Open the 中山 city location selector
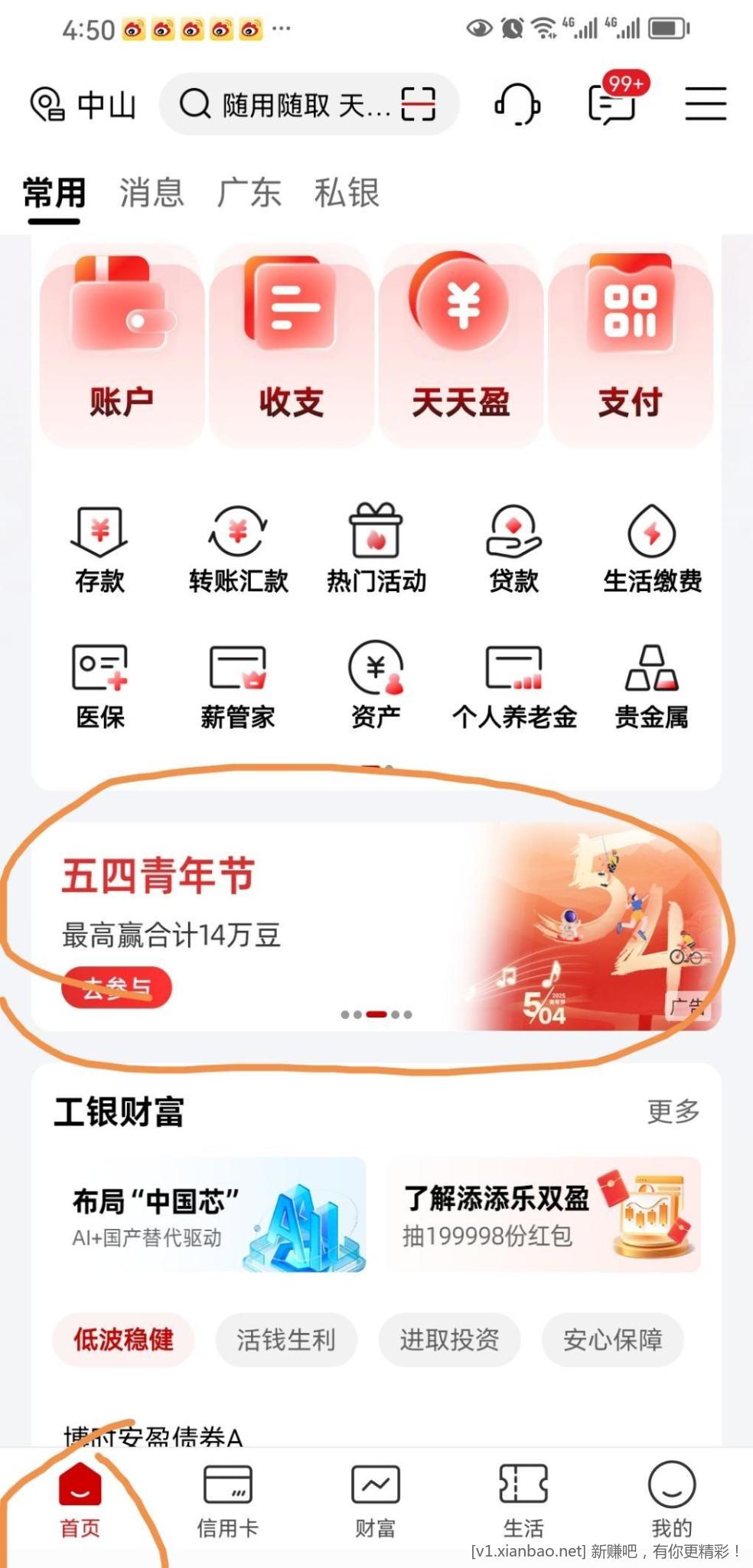Viewport: 753px width, 1568px height. click(x=83, y=105)
